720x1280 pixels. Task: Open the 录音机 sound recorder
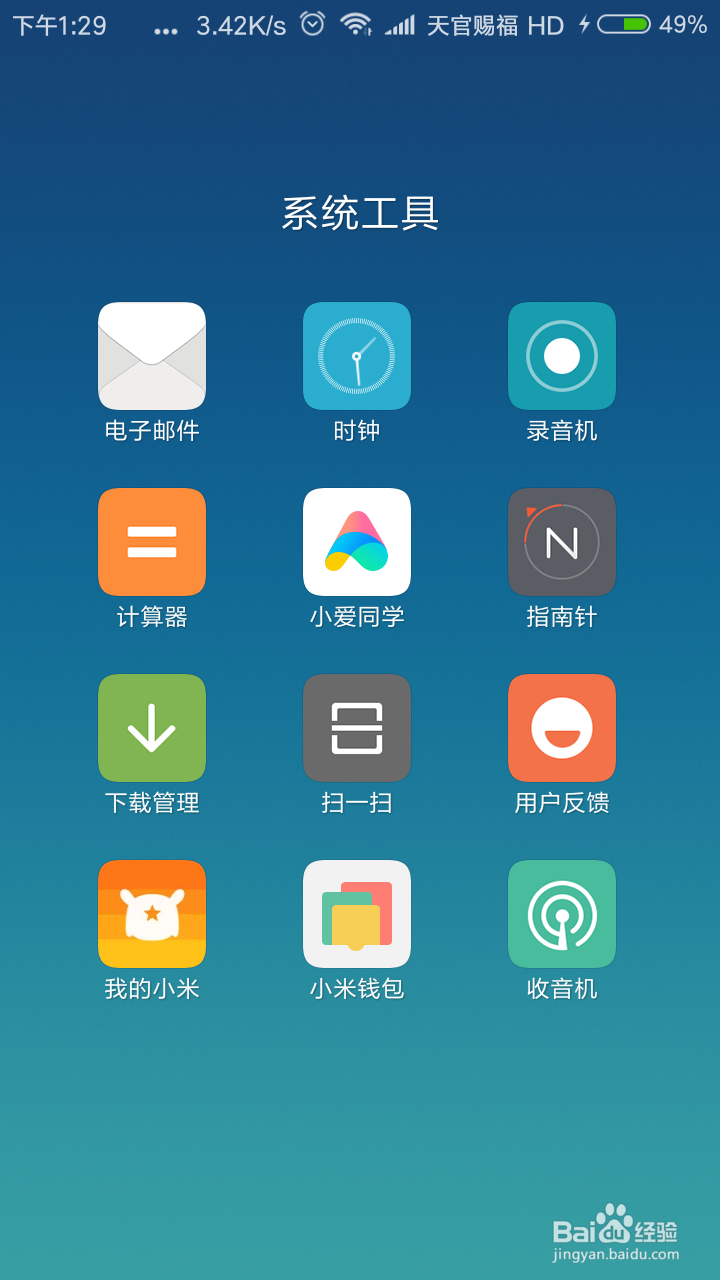pyautogui.click(x=561, y=356)
